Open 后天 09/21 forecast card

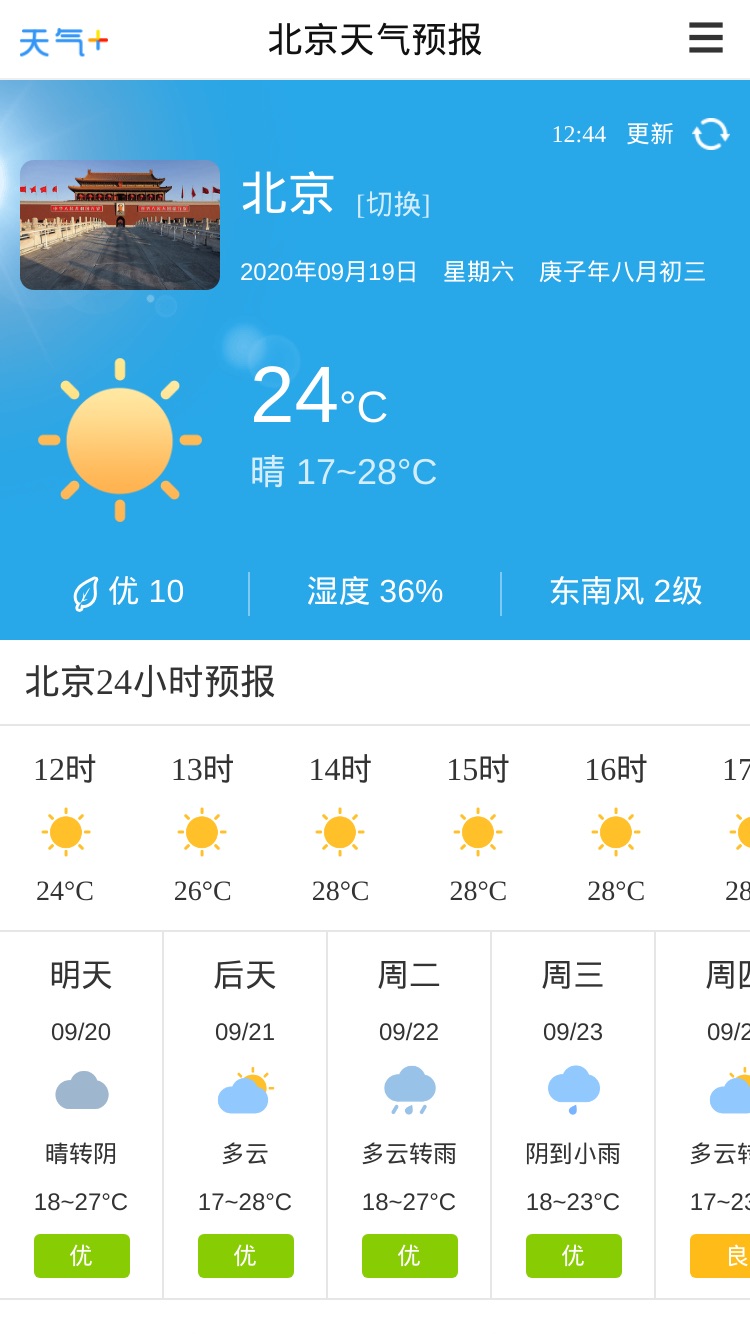pos(245,1115)
